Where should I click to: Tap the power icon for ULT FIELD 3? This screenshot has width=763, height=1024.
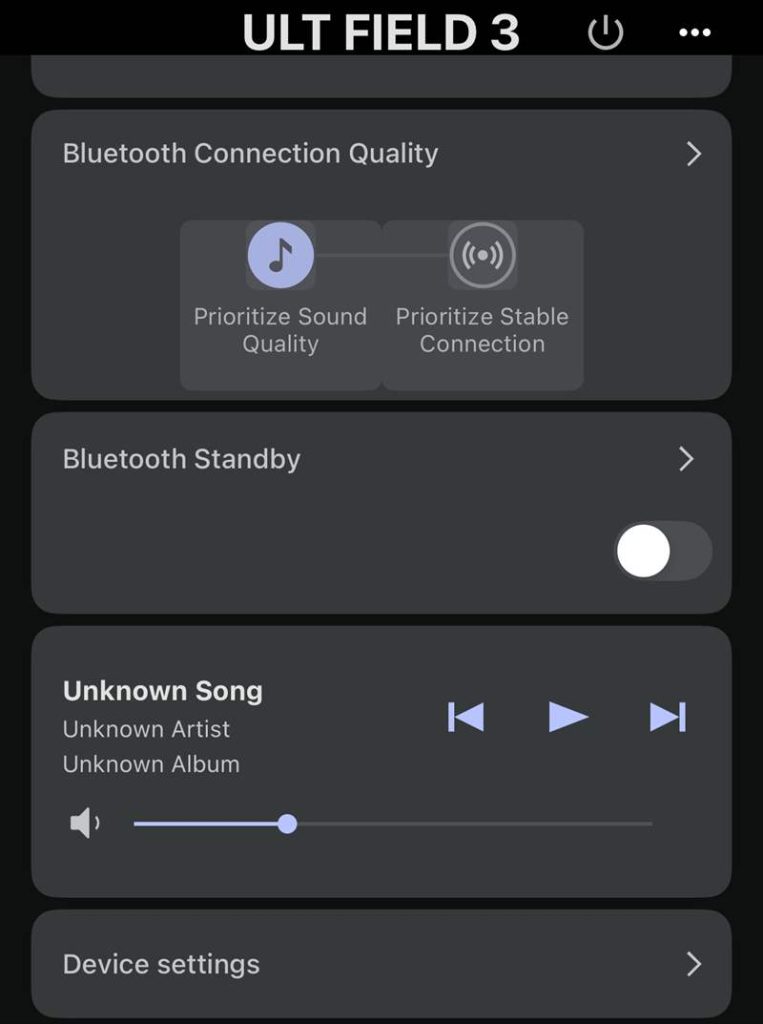click(605, 33)
